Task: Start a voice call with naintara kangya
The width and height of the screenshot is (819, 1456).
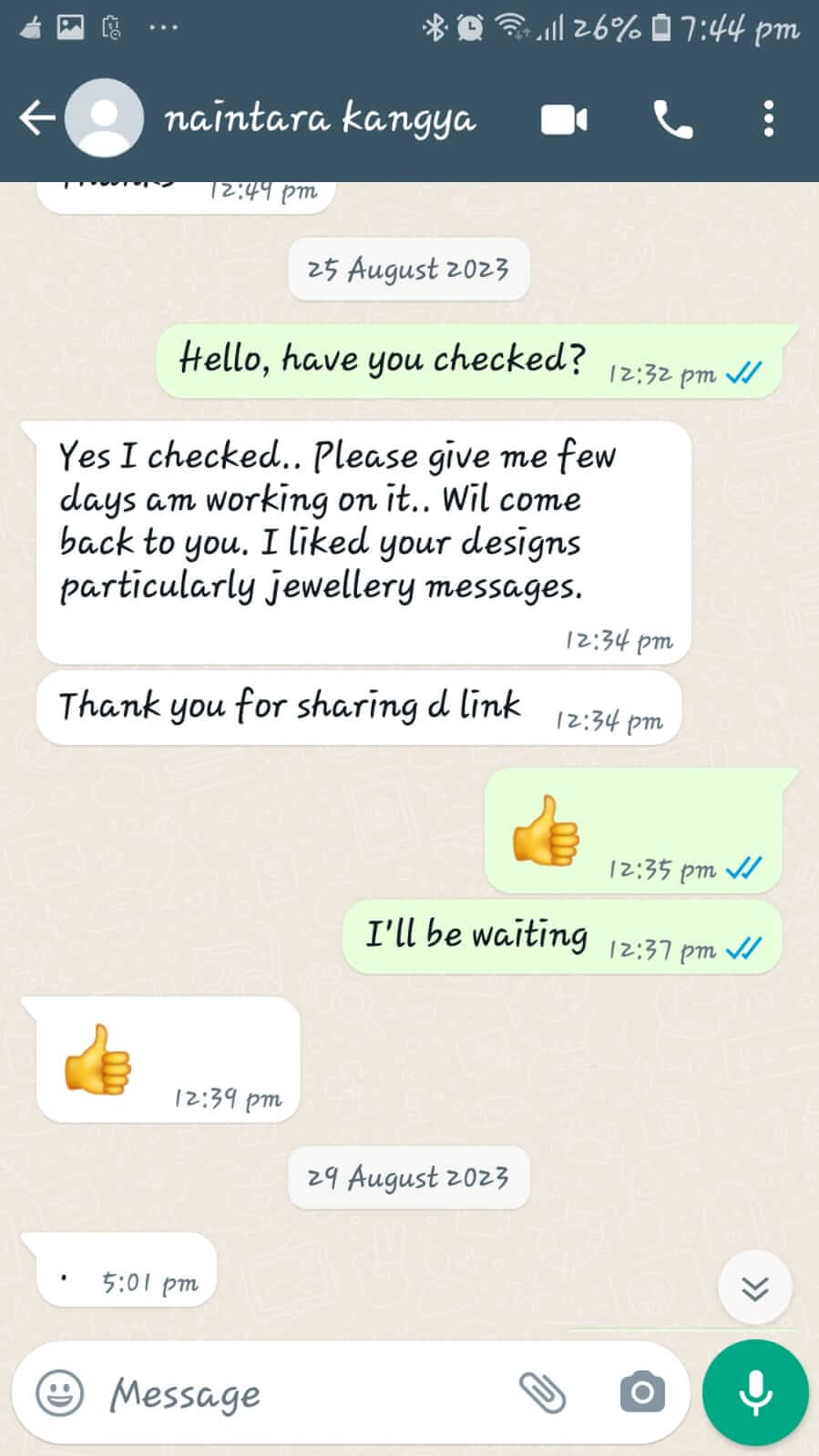Action: 672,119
